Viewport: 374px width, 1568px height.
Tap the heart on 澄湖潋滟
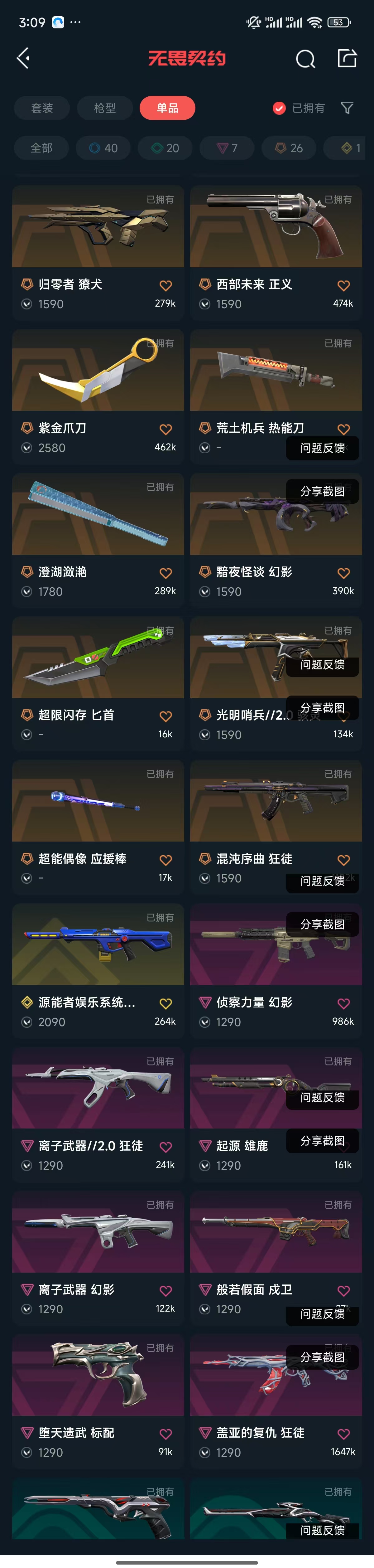click(x=165, y=573)
